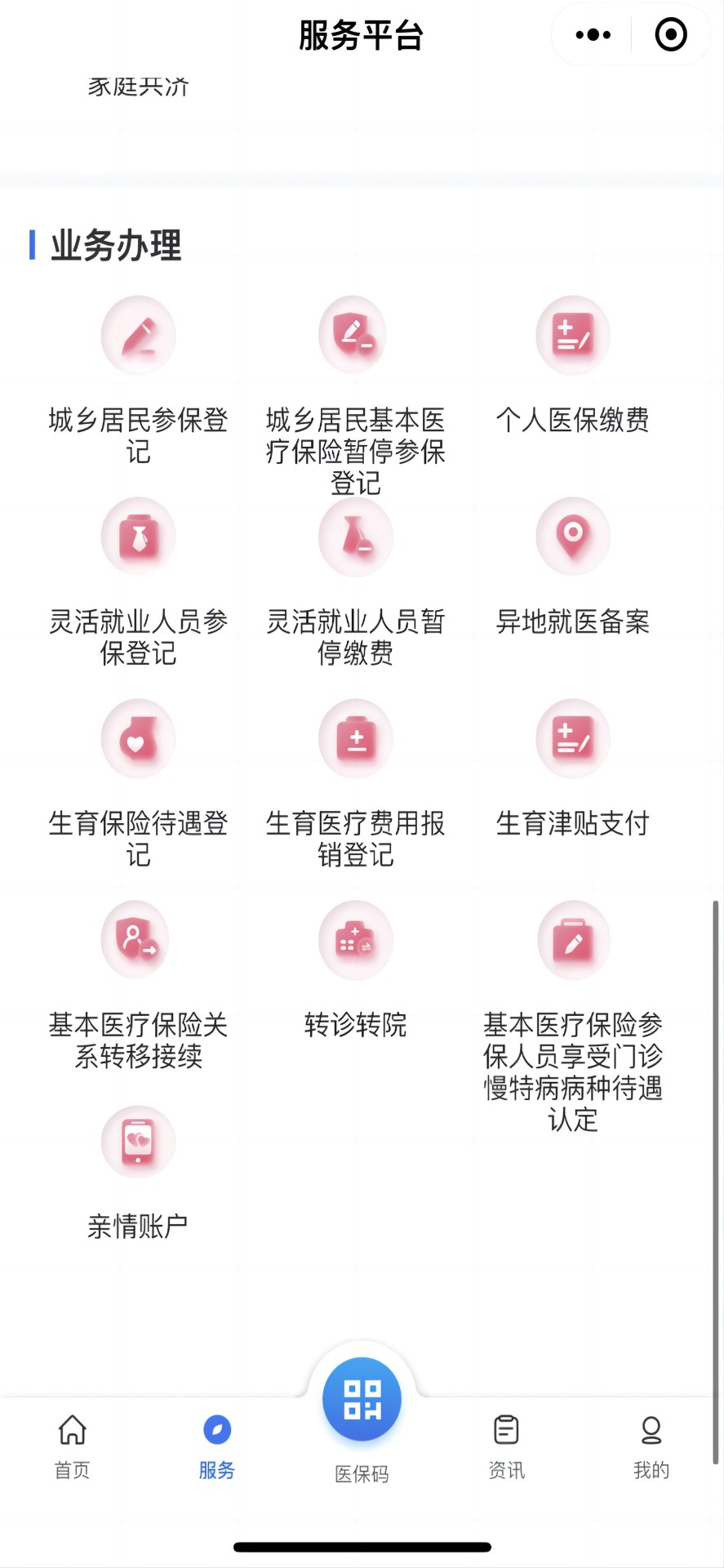This screenshot has width=724, height=1568.
Task: Open the mini program overflow menu
Action: pos(593,34)
